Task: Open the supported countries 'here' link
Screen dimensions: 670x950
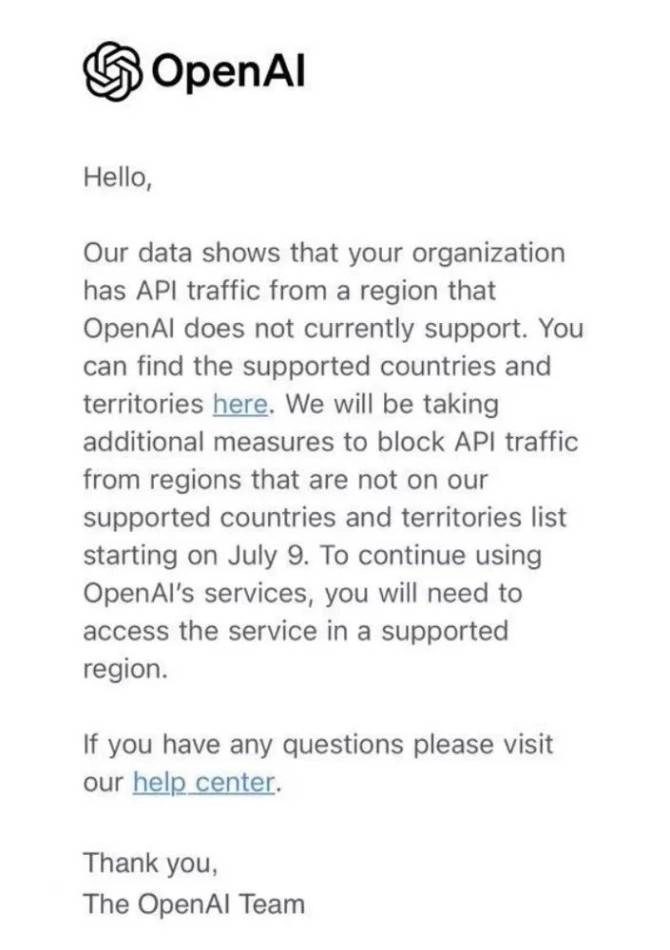Action: [x=240, y=404]
